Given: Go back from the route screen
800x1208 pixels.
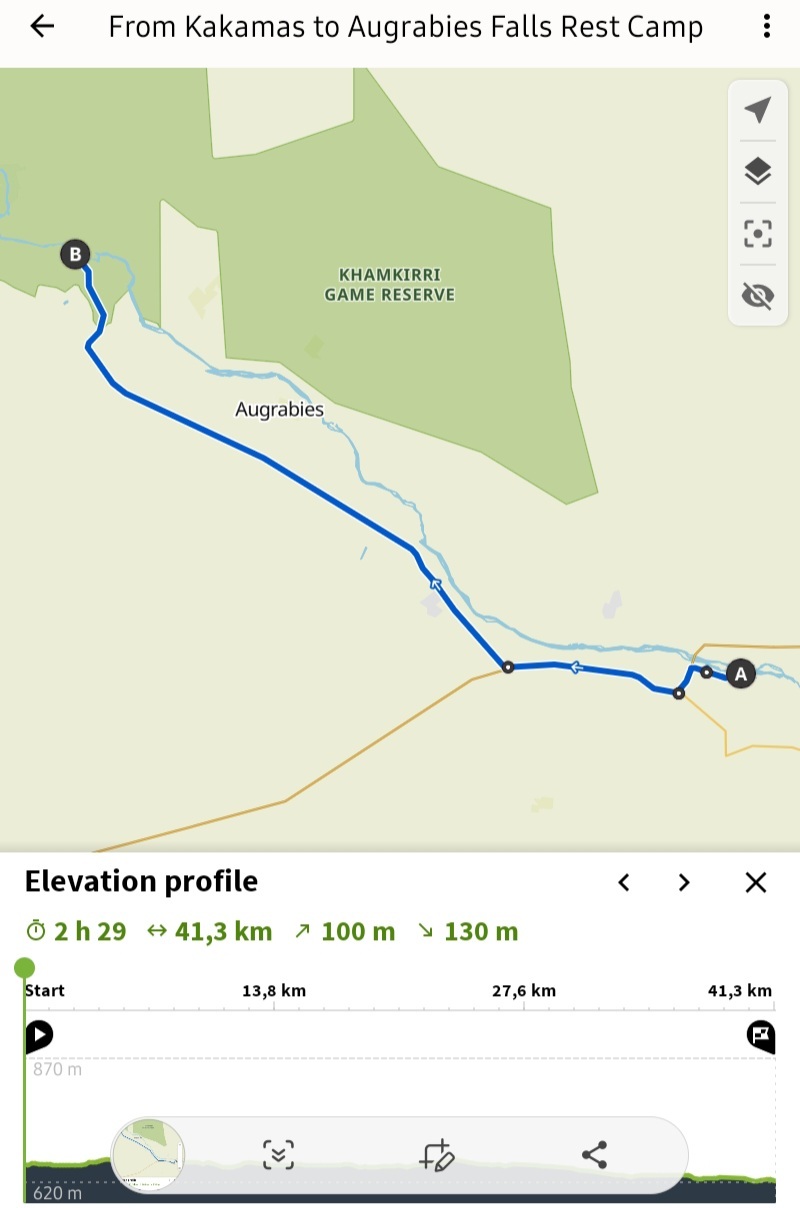Looking at the screenshot, I should pos(42,27).
